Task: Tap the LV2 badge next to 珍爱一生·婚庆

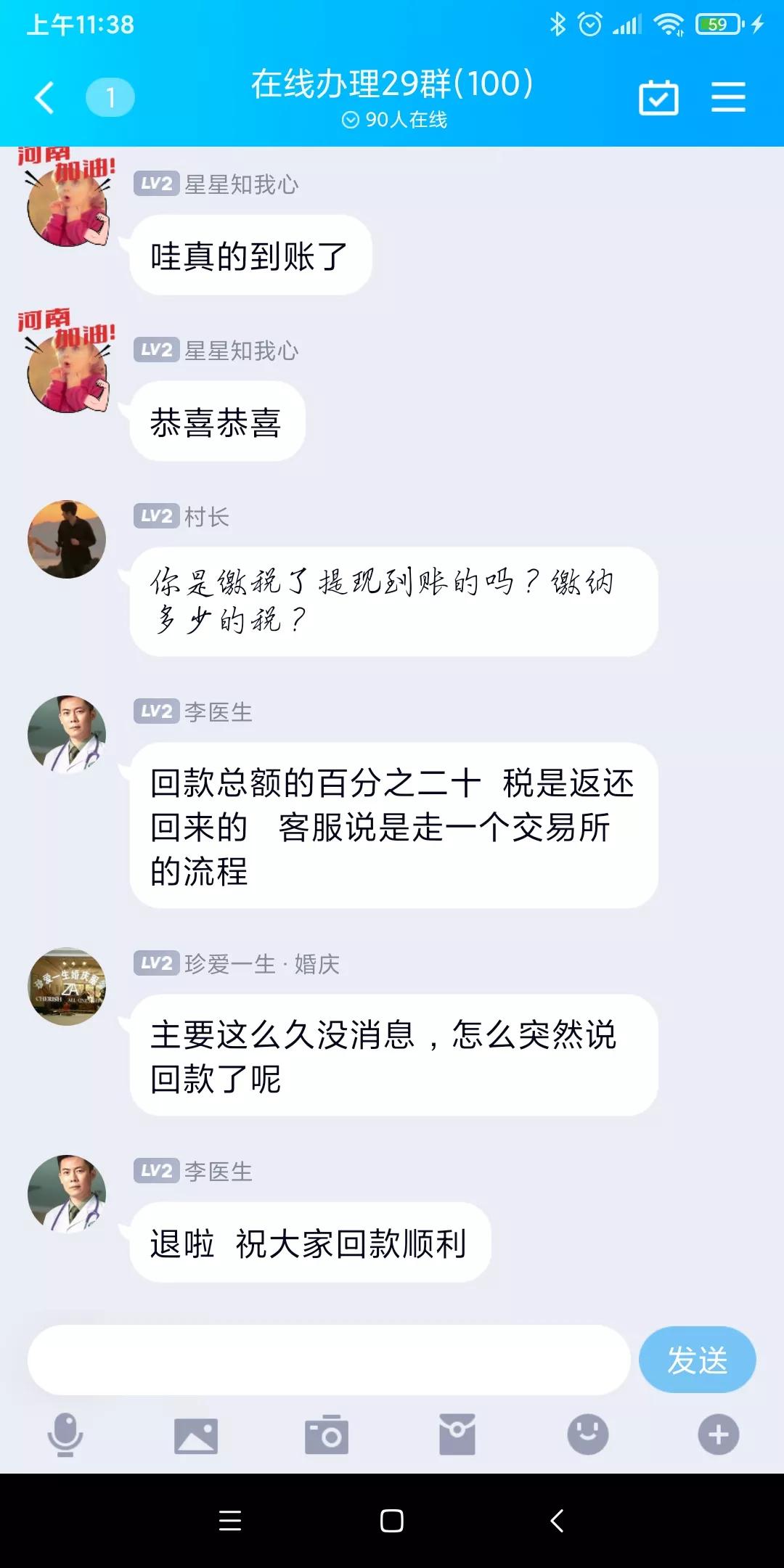Action: [155, 964]
